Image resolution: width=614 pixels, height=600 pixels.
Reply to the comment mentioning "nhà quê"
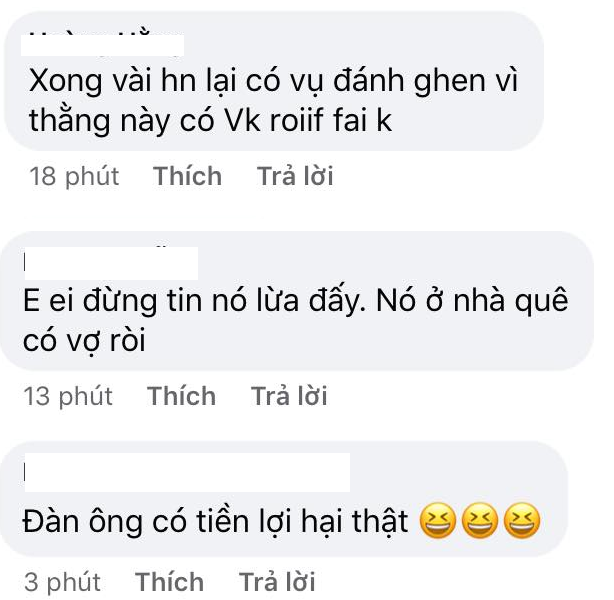pyautogui.click(x=289, y=397)
